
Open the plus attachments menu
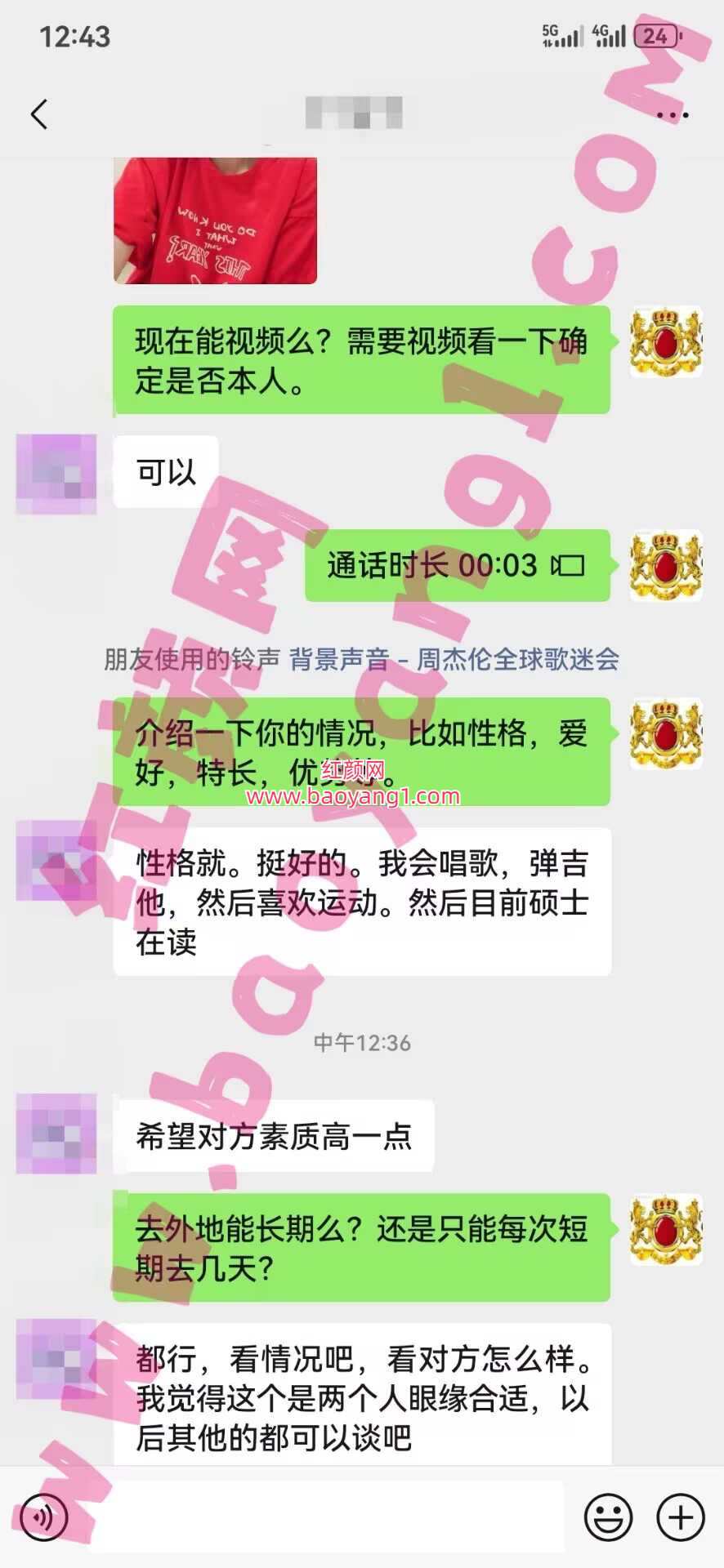[x=681, y=1517]
